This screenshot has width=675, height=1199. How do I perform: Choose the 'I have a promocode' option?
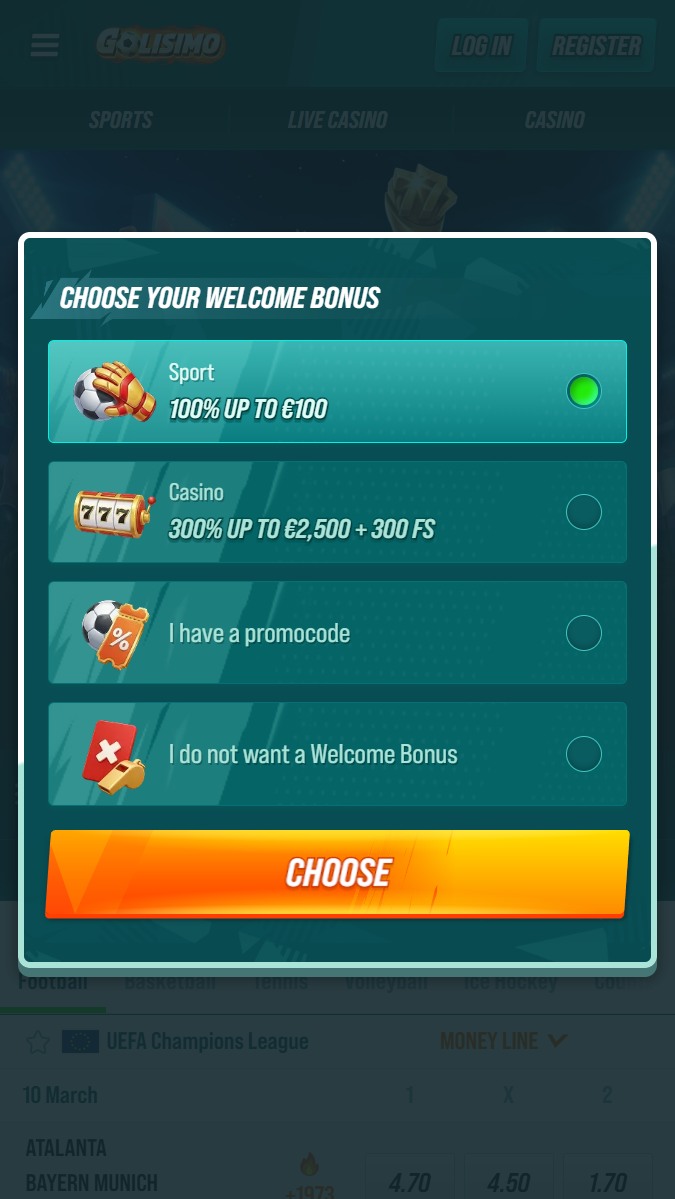[x=337, y=633]
